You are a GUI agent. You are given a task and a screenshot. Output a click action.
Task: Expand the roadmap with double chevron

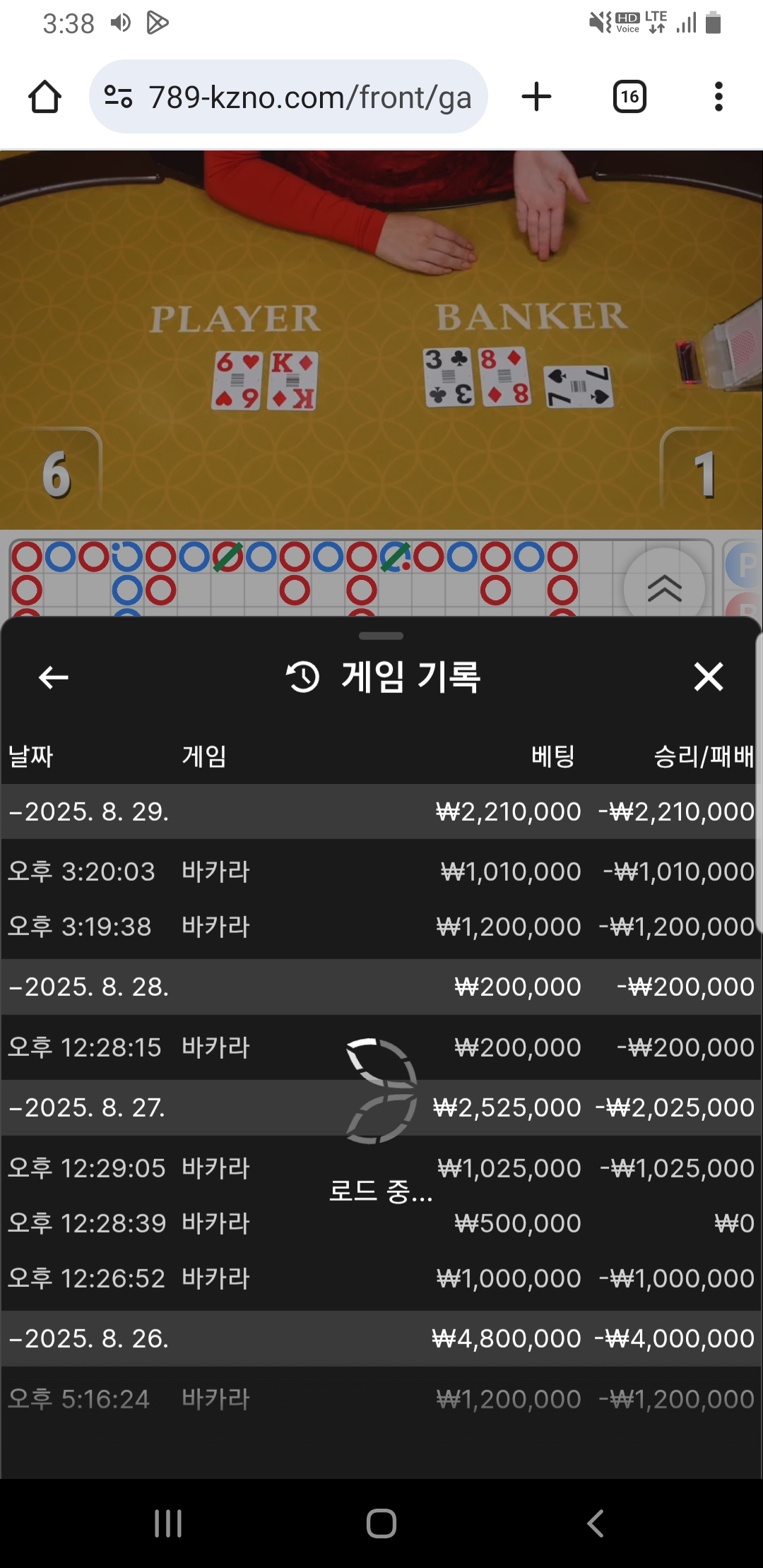point(664,588)
